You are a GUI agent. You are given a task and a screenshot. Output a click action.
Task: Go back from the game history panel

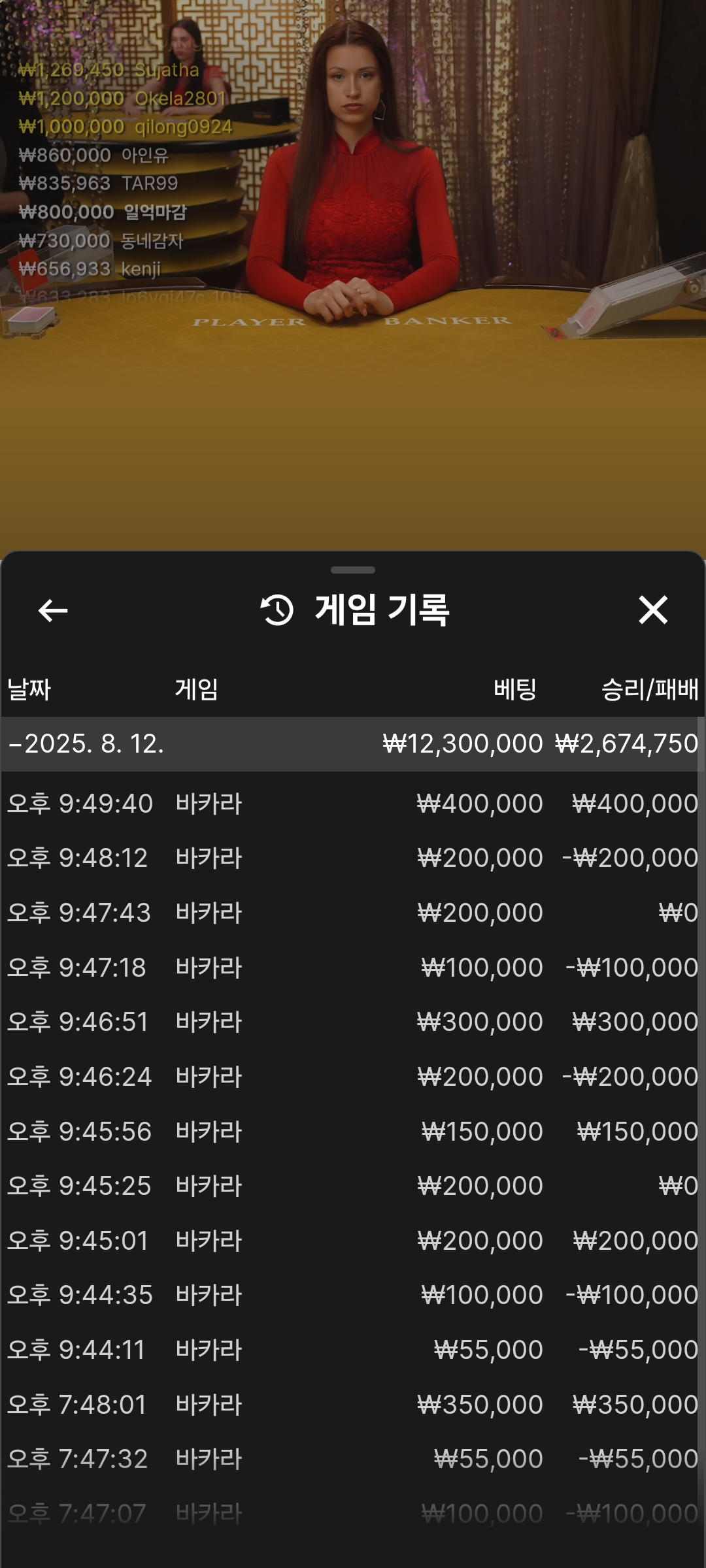point(53,611)
